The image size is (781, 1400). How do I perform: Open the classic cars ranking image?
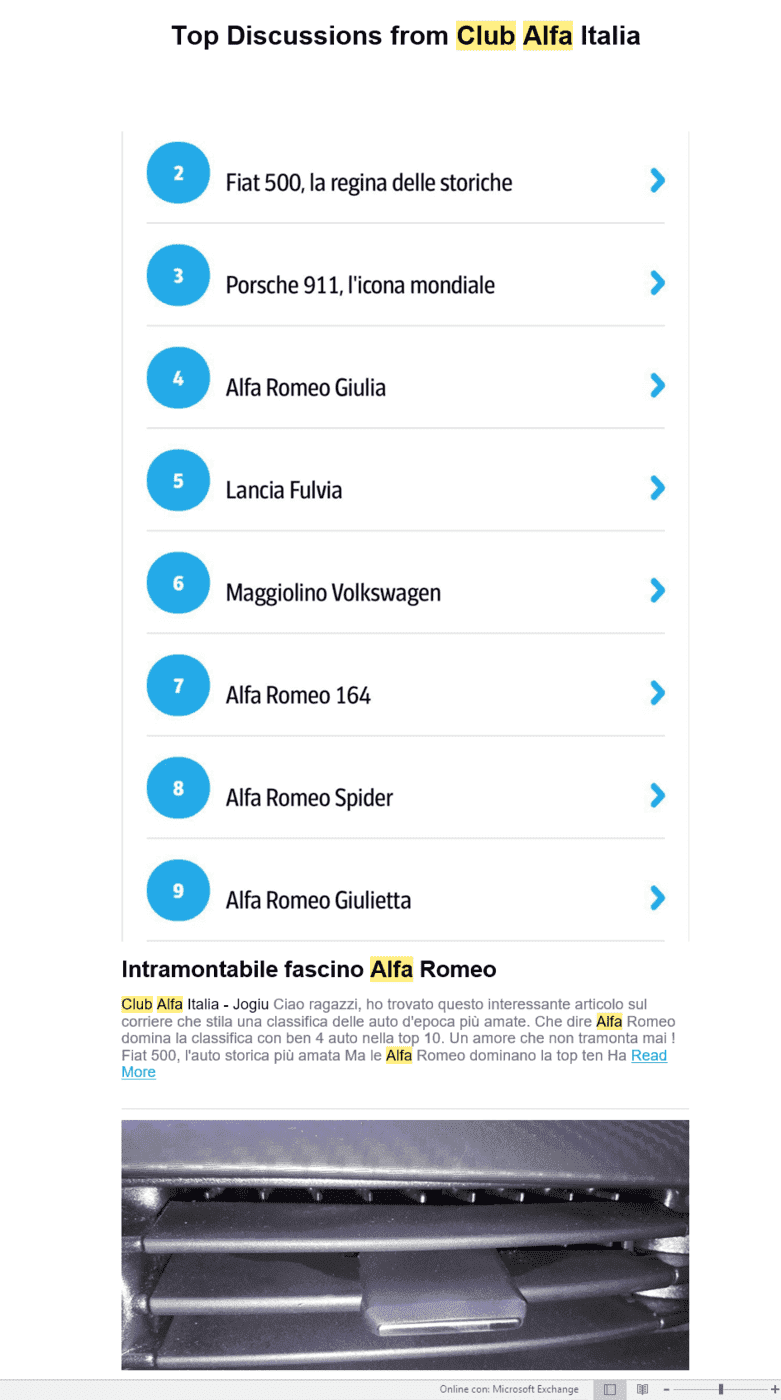(405, 535)
